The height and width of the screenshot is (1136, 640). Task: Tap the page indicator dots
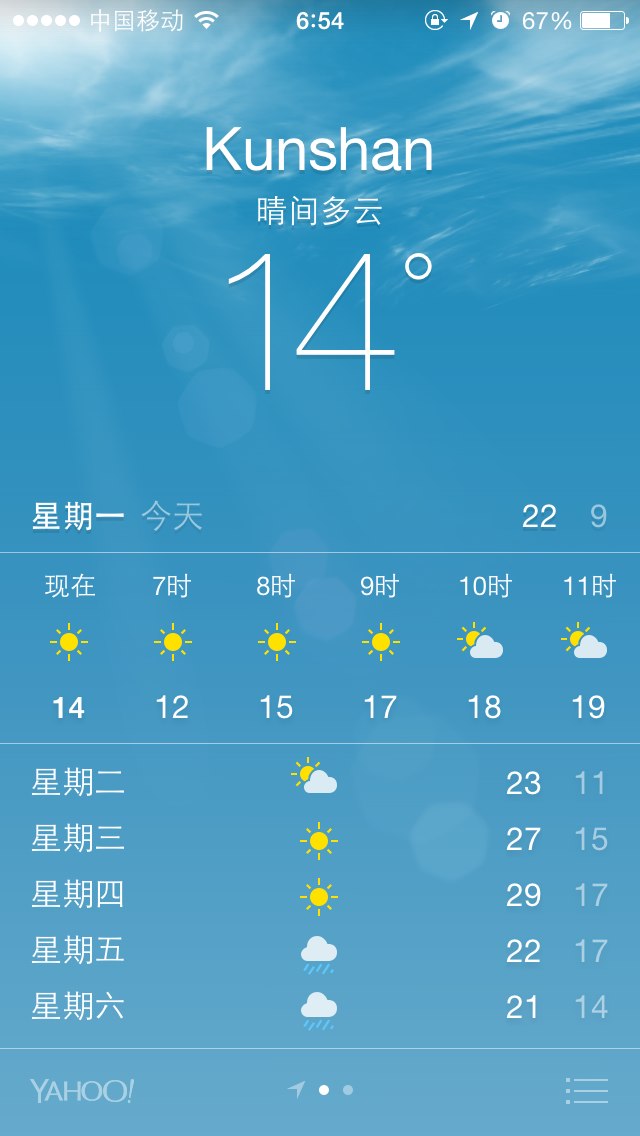[x=320, y=1090]
